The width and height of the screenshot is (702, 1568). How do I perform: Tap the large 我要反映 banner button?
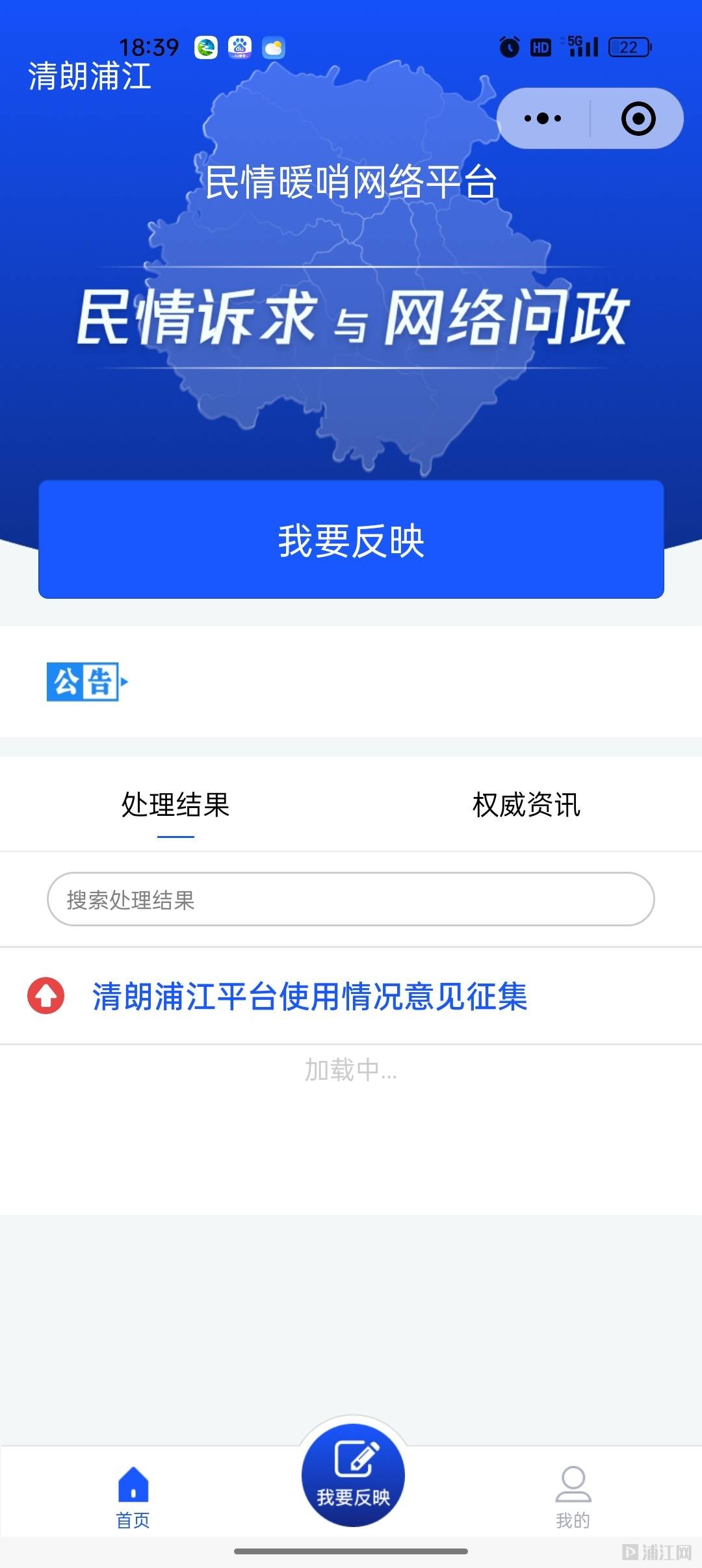pyautogui.click(x=351, y=540)
